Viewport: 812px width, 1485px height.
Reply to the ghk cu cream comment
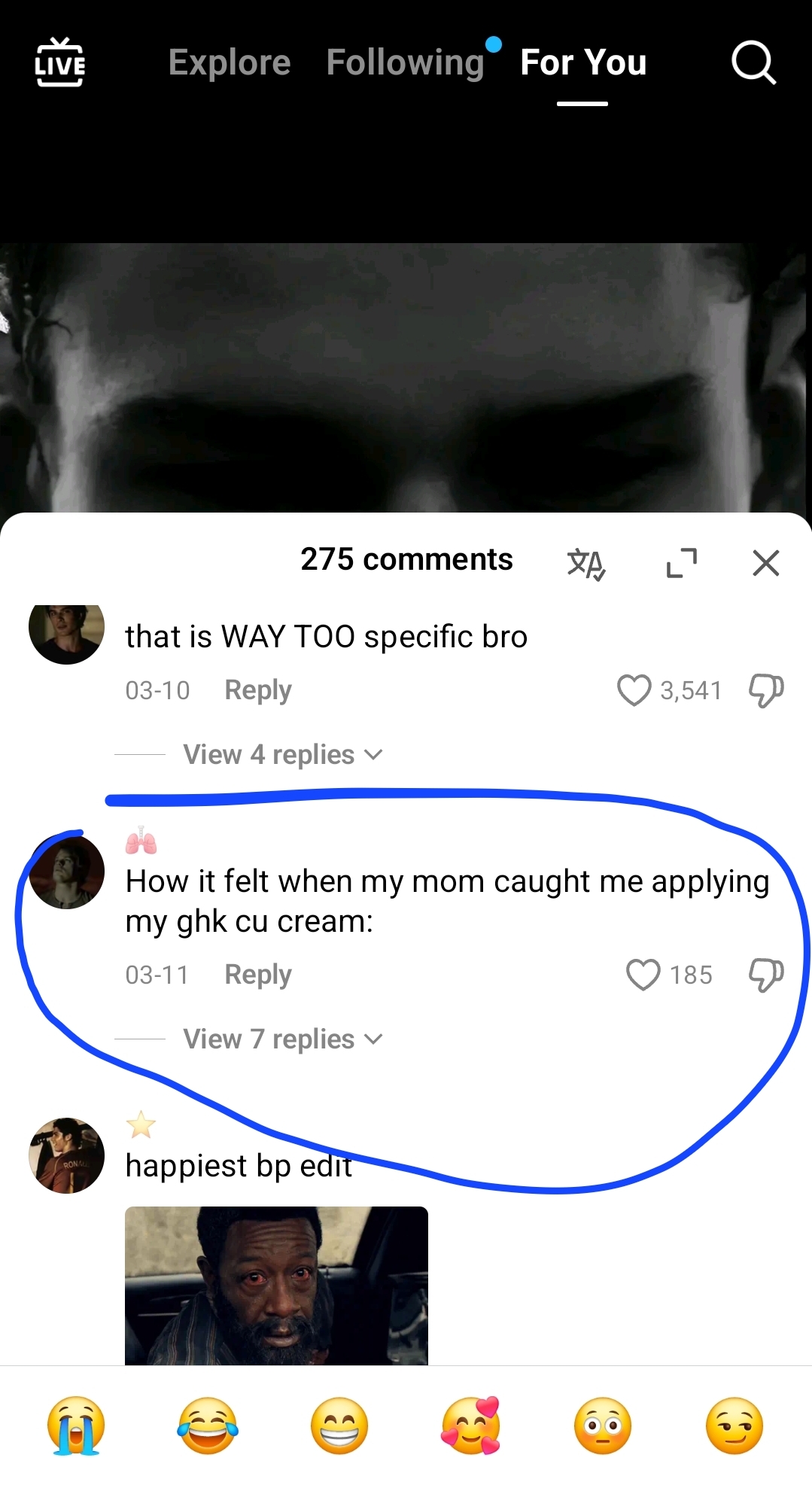(x=257, y=975)
